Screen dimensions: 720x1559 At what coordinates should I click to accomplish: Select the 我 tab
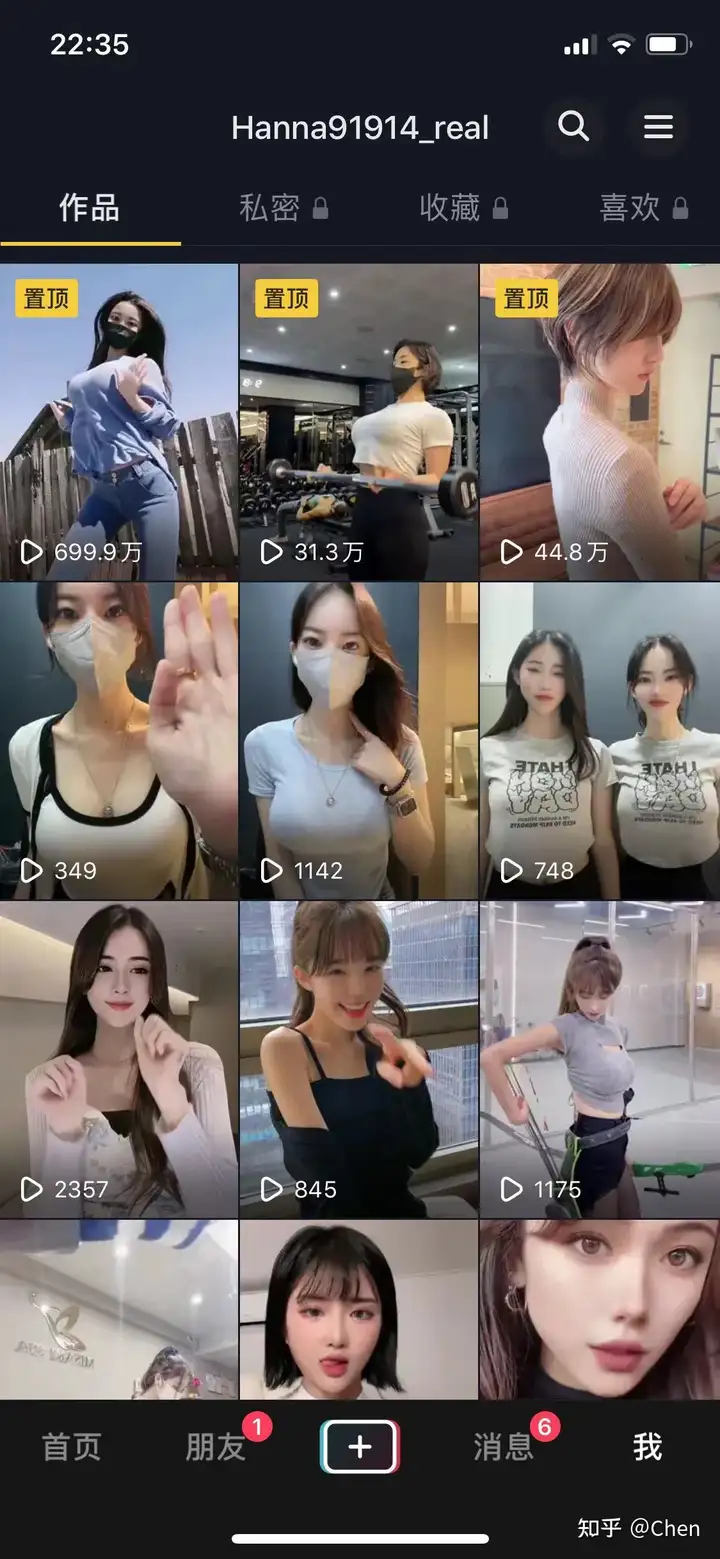(x=647, y=1447)
